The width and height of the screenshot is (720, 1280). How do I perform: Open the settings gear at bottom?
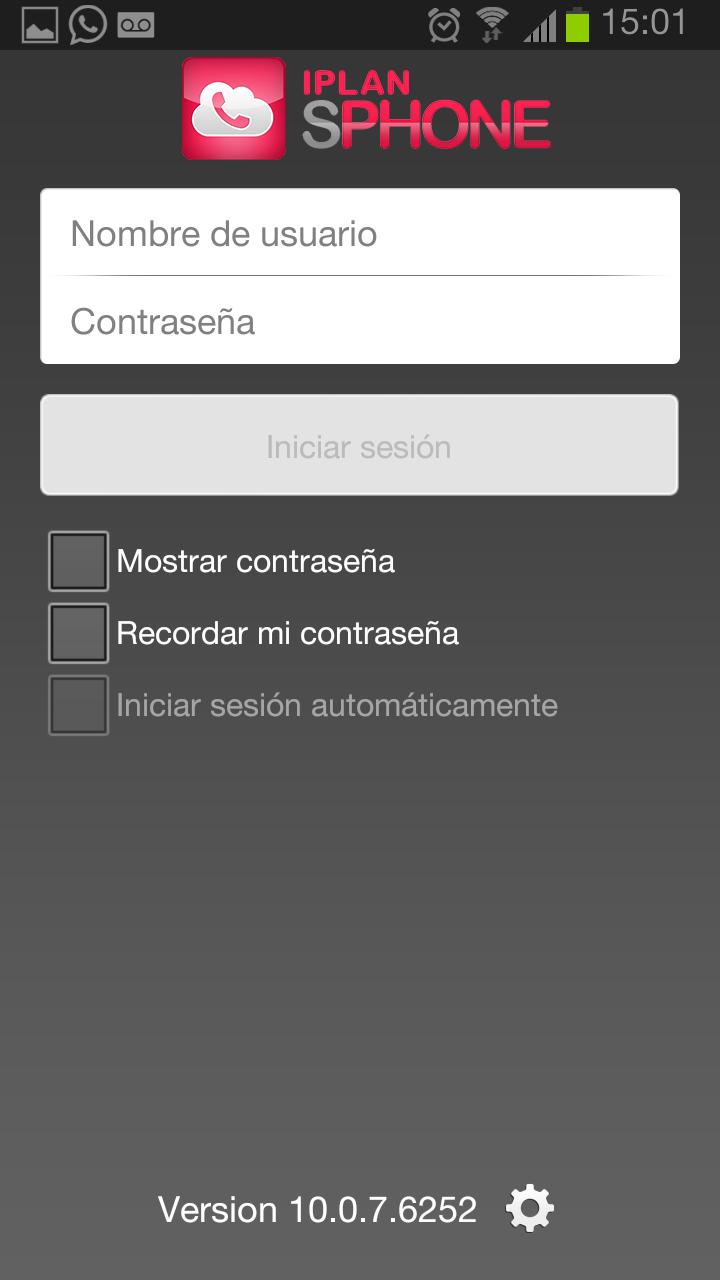(x=530, y=1208)
